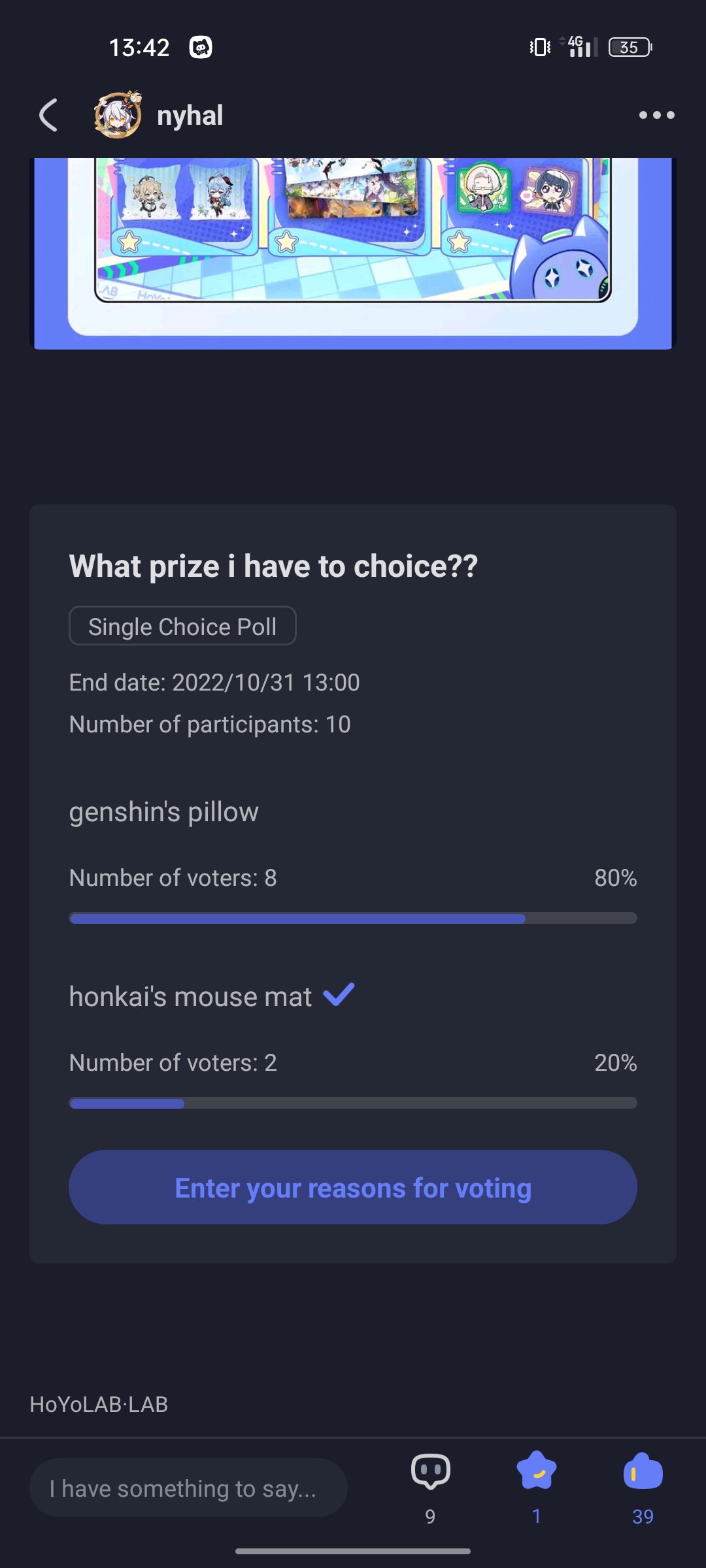Open the 4G network signal indicator
706x1568 pixels.
click(580, 47)
